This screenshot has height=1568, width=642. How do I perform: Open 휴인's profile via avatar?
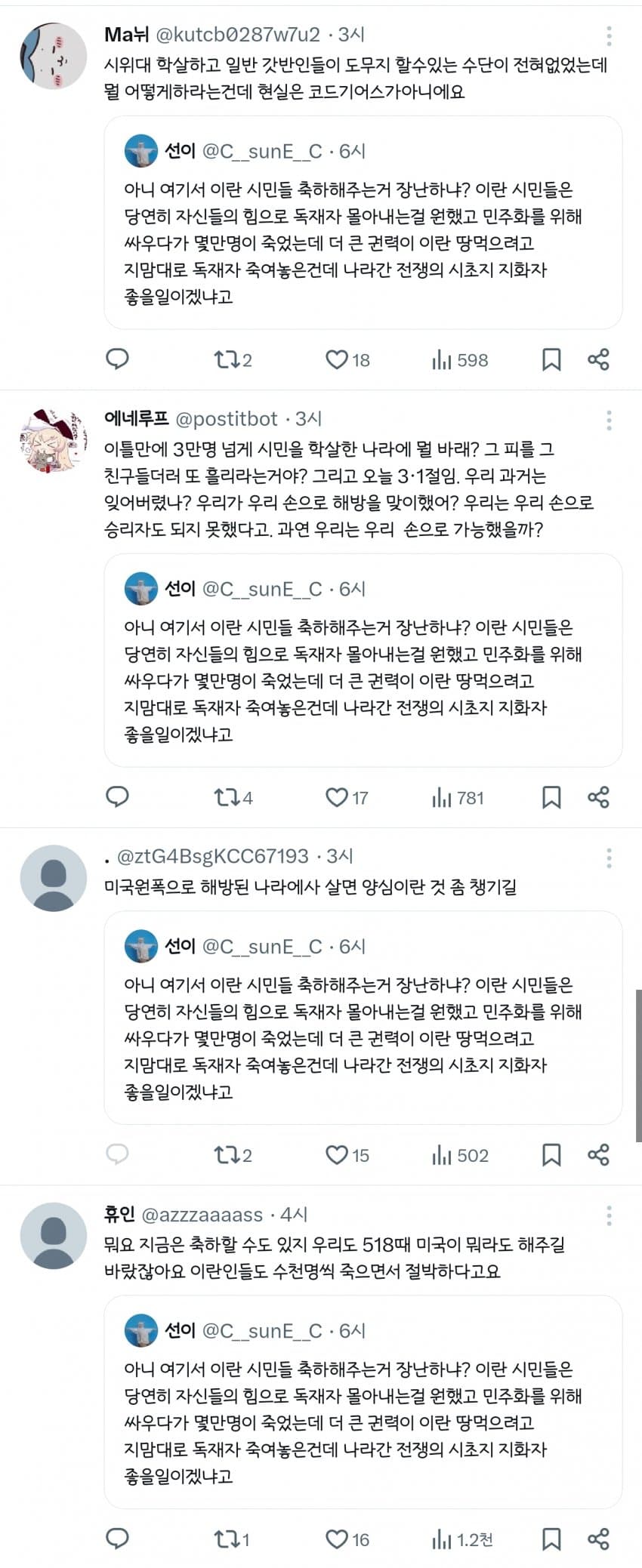(53, 1237)
